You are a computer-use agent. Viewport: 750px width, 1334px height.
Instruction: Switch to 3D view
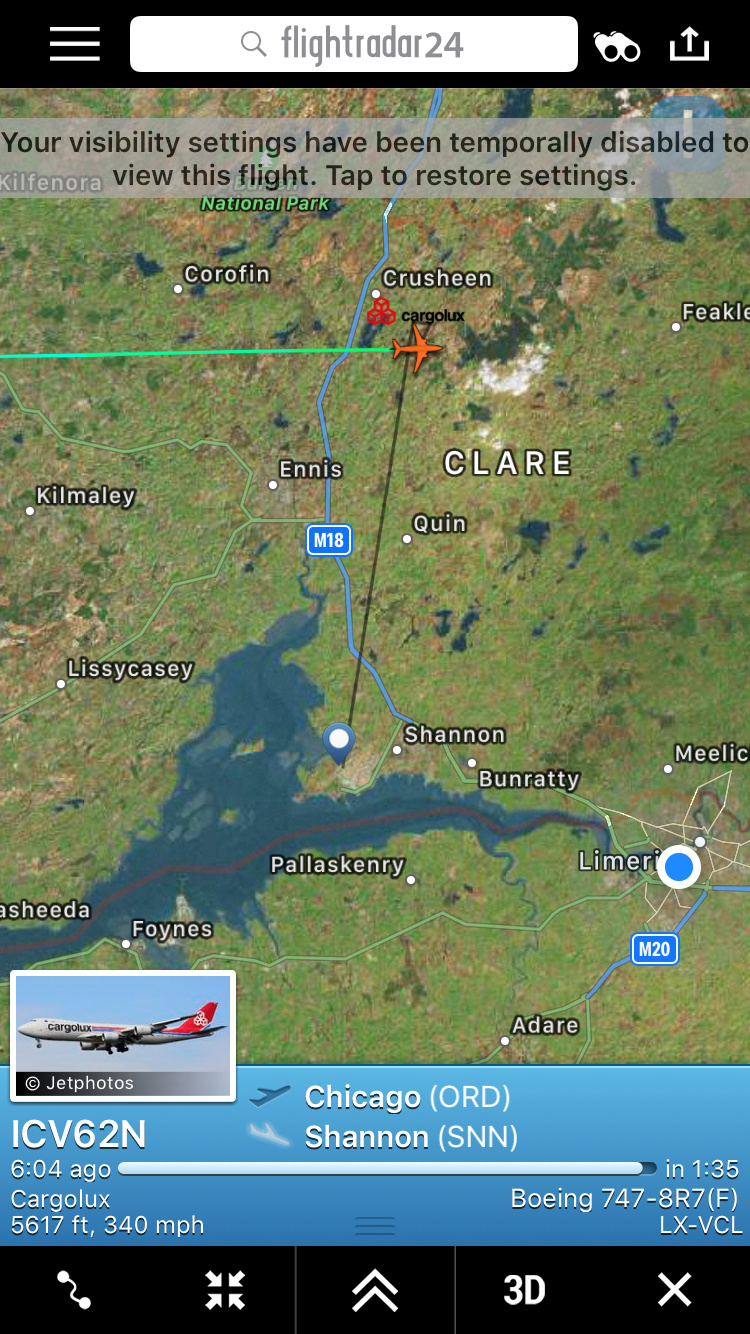[x=524, y=1290]
